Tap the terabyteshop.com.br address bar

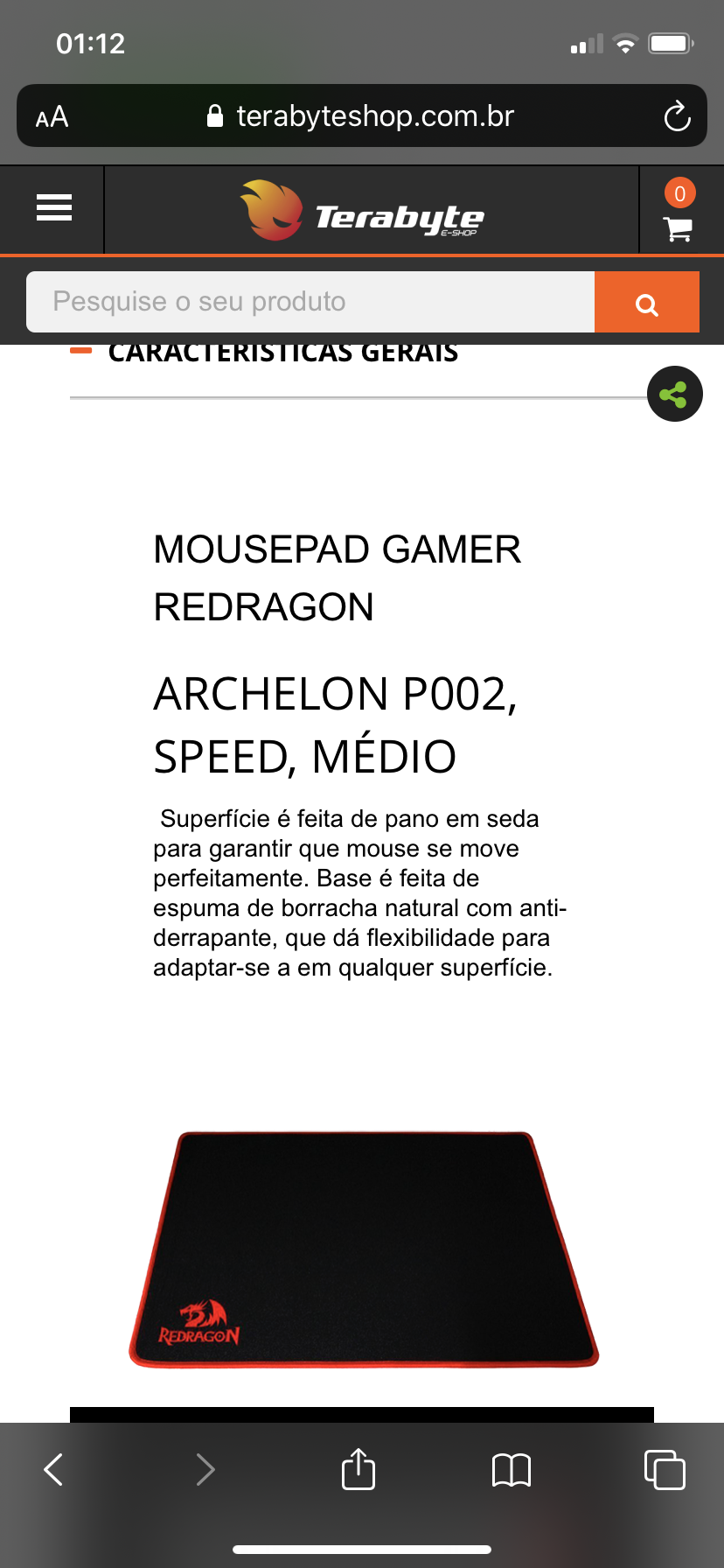(x=362, y=115)
